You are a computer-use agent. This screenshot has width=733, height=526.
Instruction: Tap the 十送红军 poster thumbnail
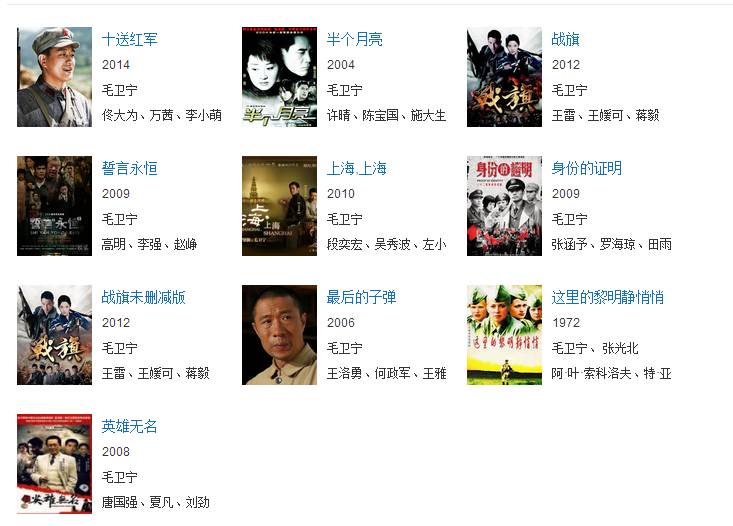[x=54, y=77]
